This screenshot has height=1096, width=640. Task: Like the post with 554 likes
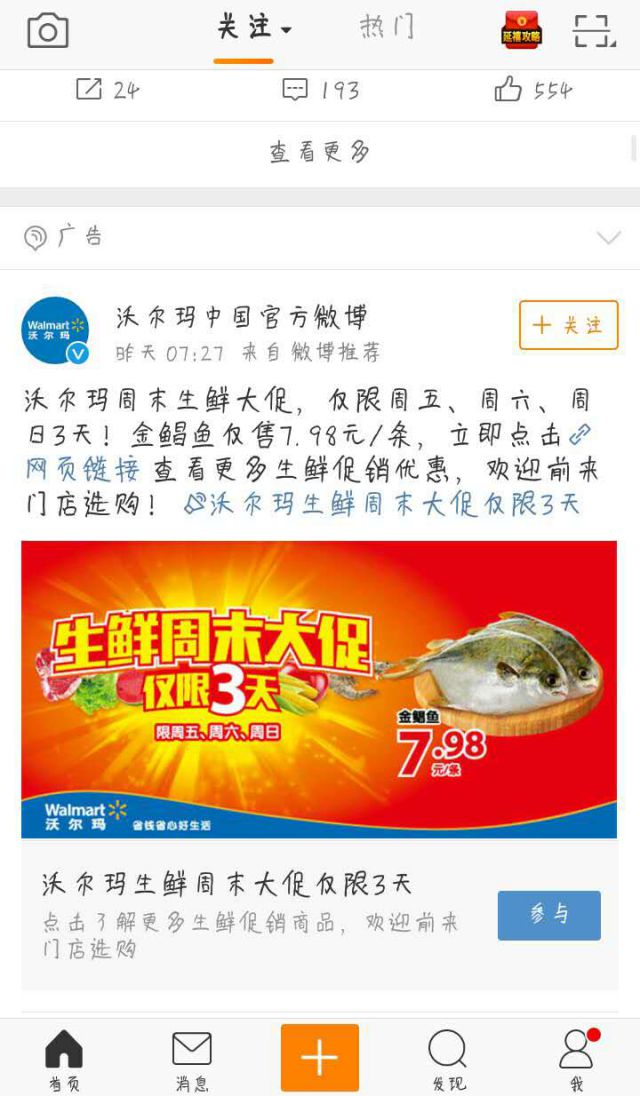(x=533, y=90)
